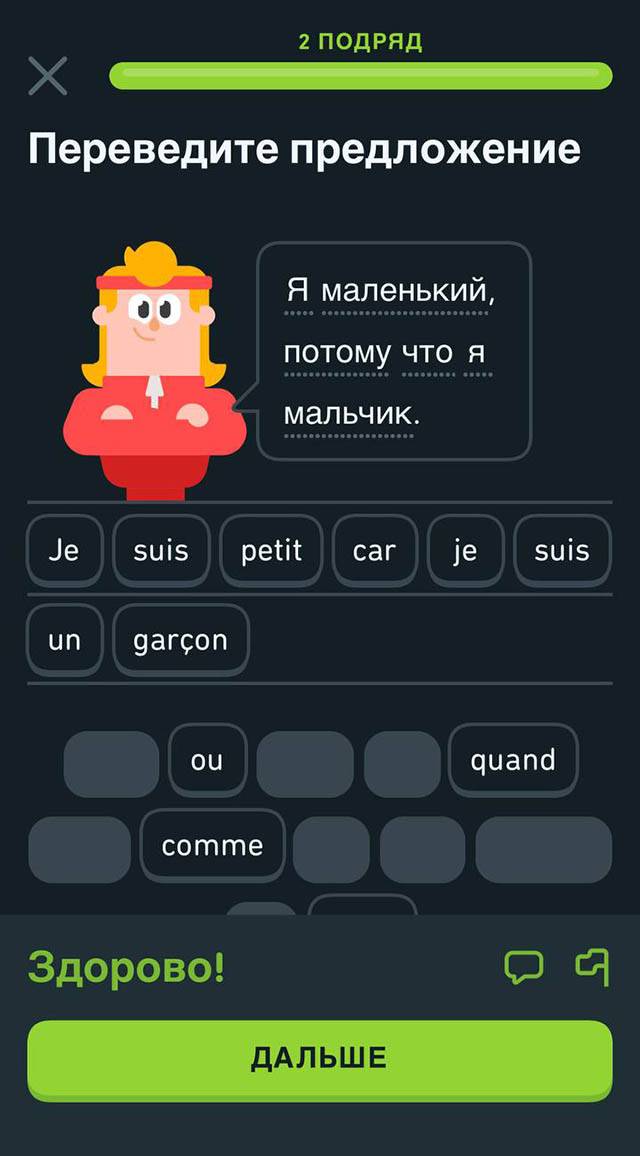
Task: Remove the capitalized 'Je' from the answer
Action: (64, 551)
